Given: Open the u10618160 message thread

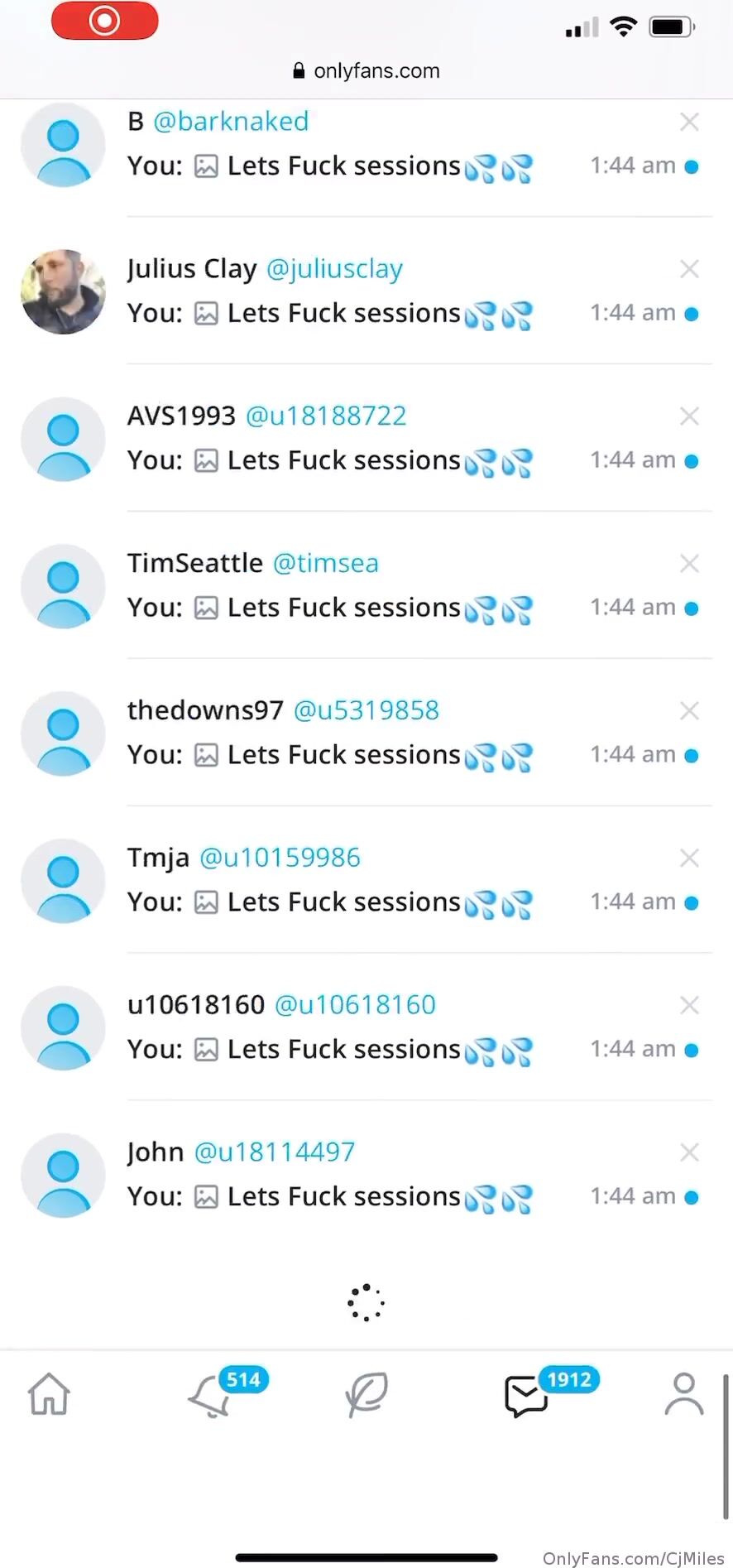Looking at the screenshot, I should tap(331, 1028).
